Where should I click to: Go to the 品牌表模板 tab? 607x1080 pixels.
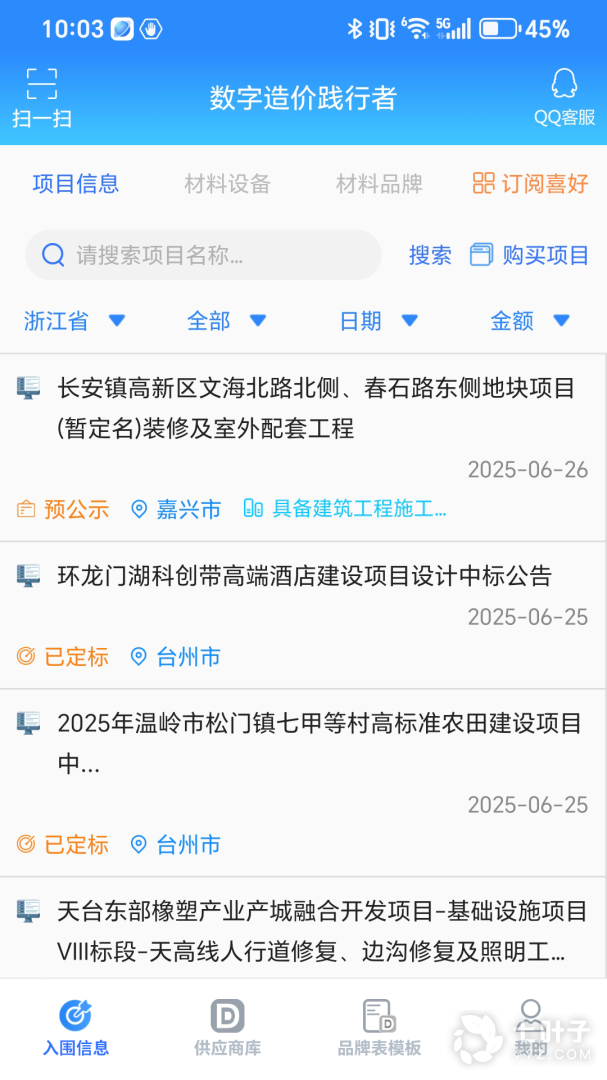pyautogui.click(x=379, y=1028)
